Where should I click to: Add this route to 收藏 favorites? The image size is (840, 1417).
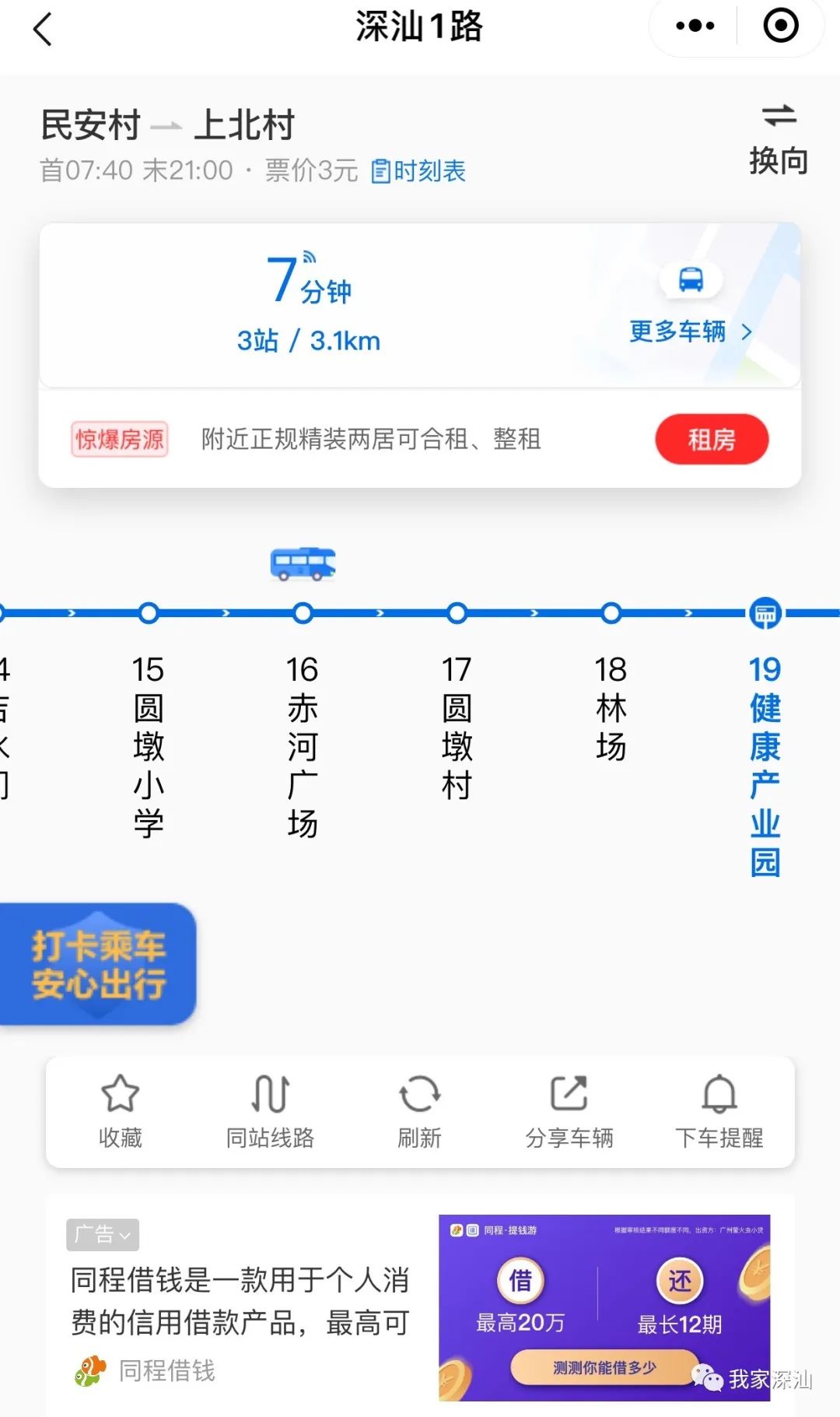tap(121, 1111)
